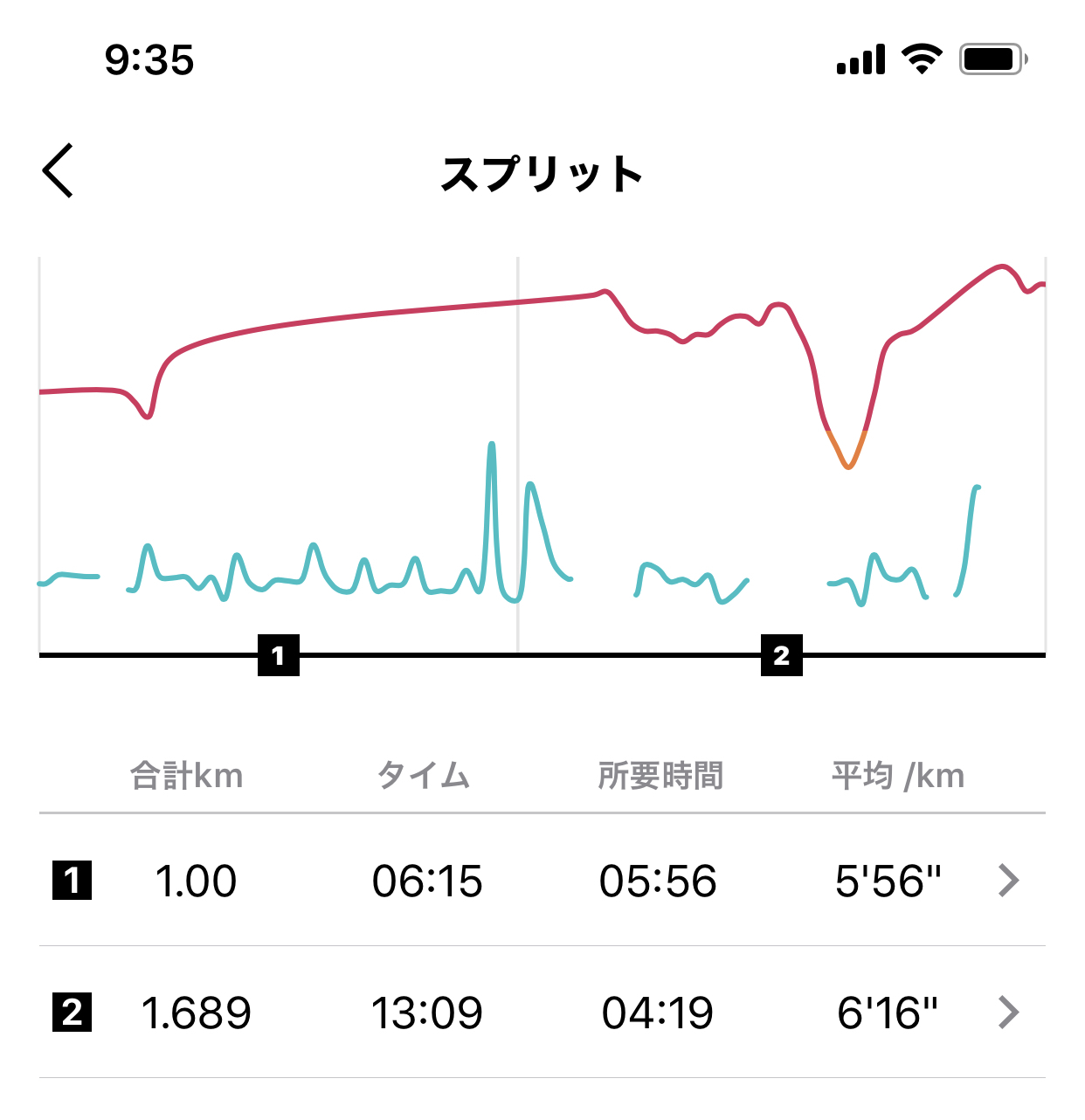1085x1120 pixels.
Task: Select split marker 1 on the chart
Action: click(x=279, y=655)
